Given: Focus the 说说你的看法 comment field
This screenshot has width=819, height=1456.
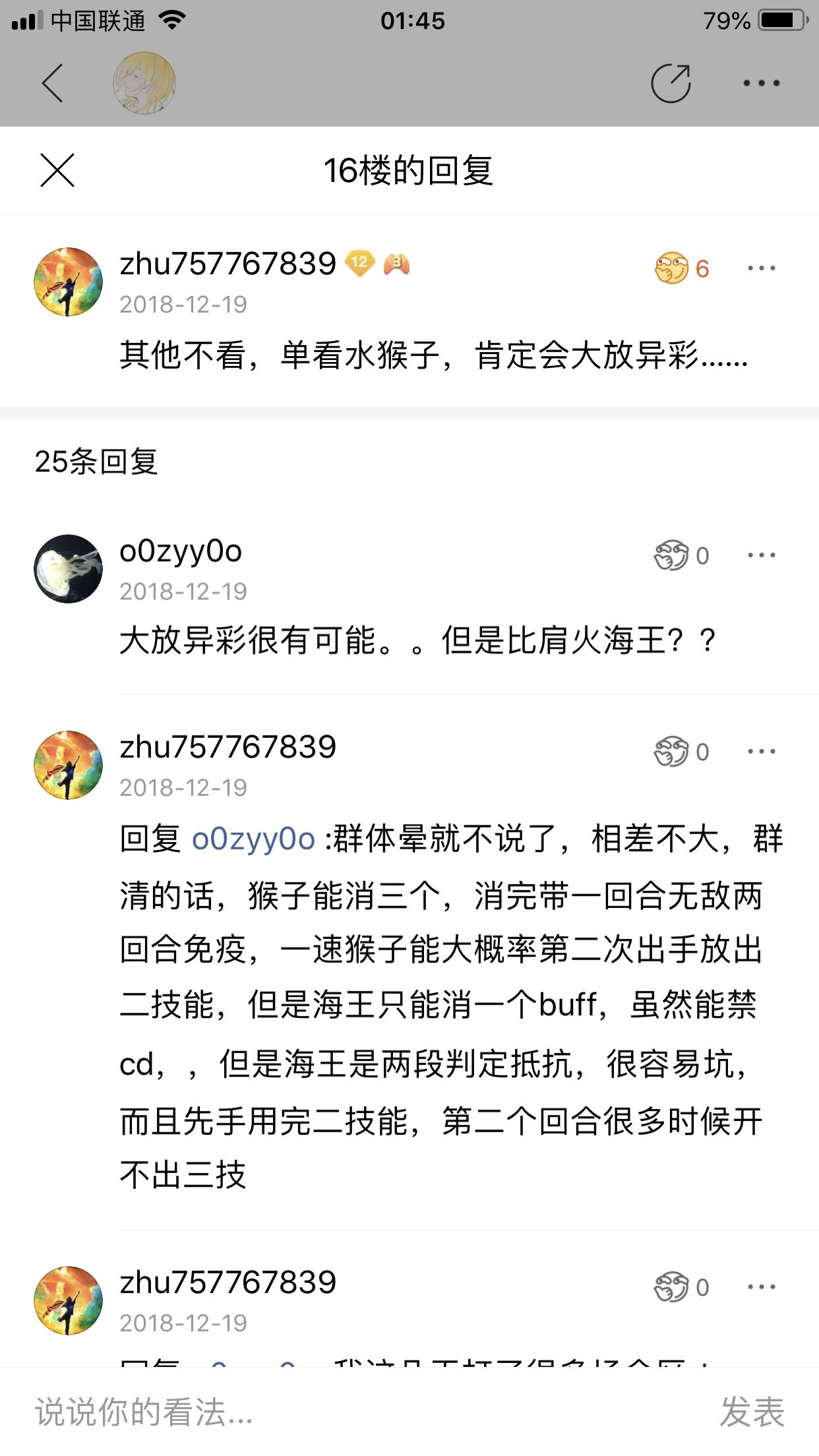Looking at the screenshot, I should pos(330,1412).
